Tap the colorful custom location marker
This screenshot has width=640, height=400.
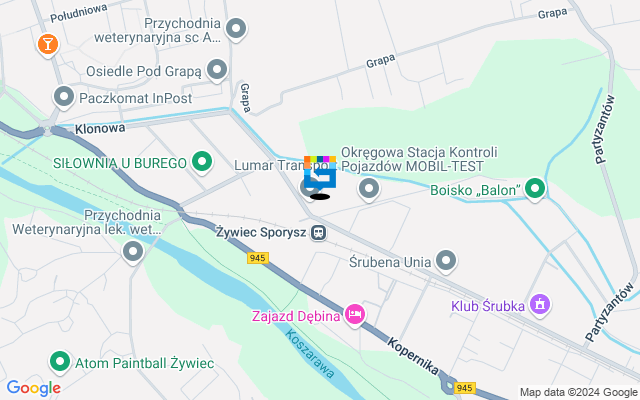320,172
